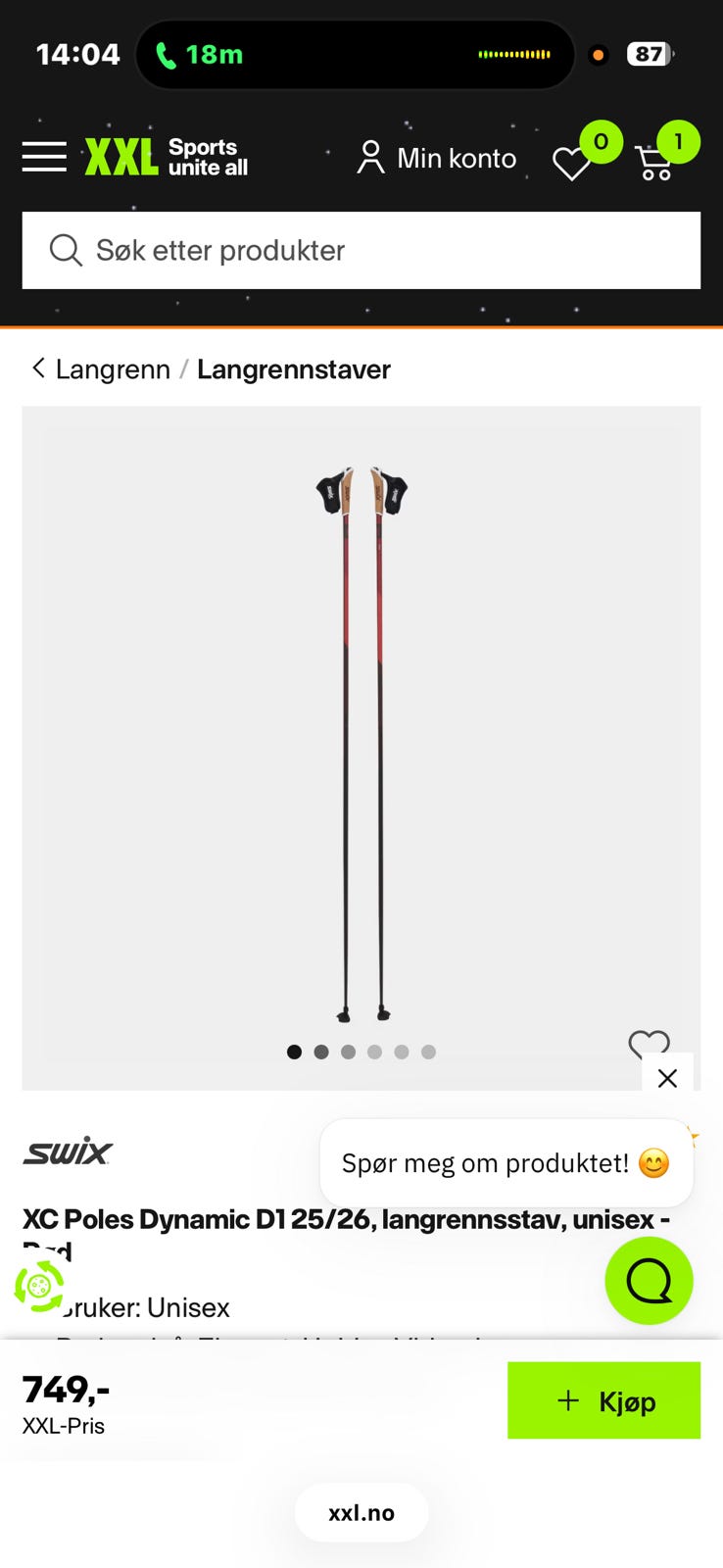Open the Swix brand page

coord(68,1151)
